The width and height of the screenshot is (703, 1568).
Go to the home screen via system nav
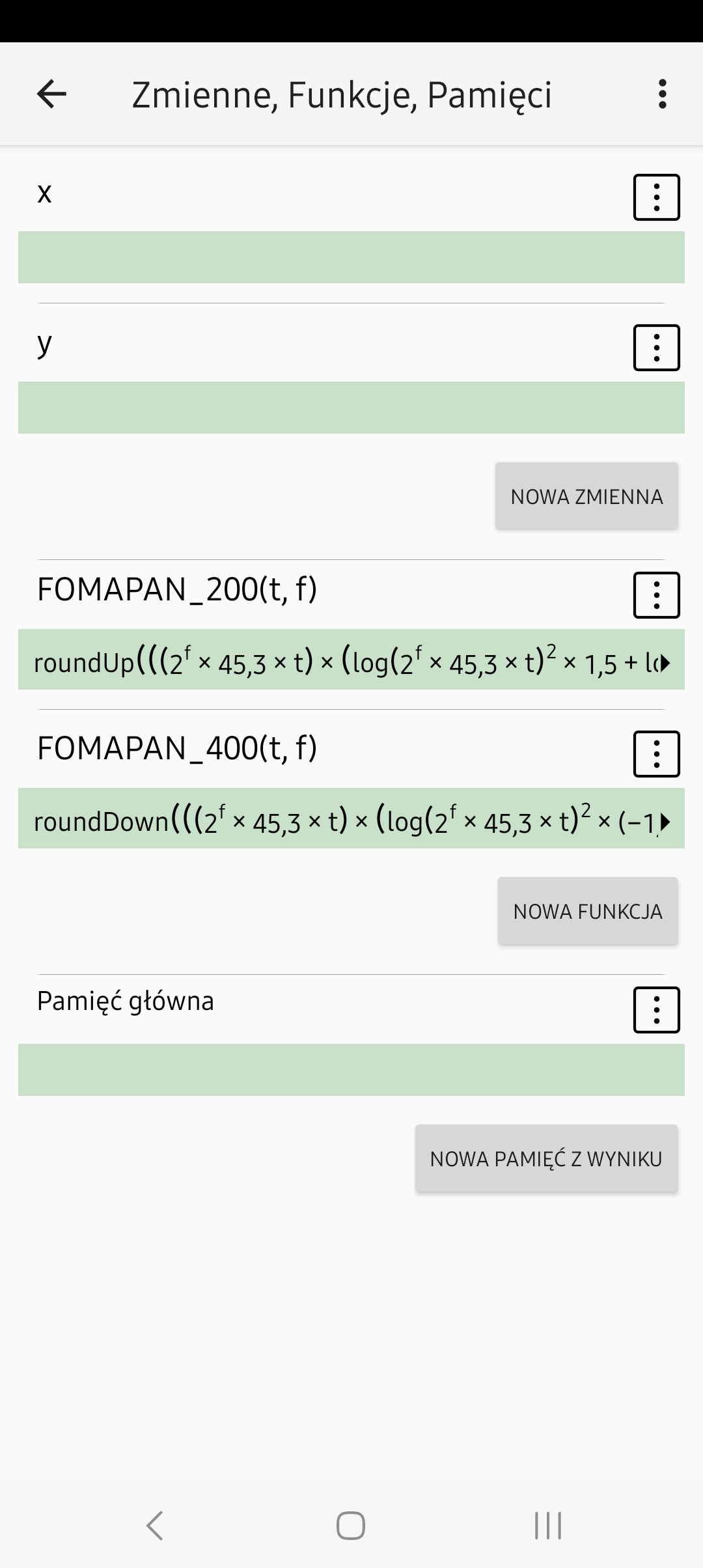click(x=351, y=1526)
